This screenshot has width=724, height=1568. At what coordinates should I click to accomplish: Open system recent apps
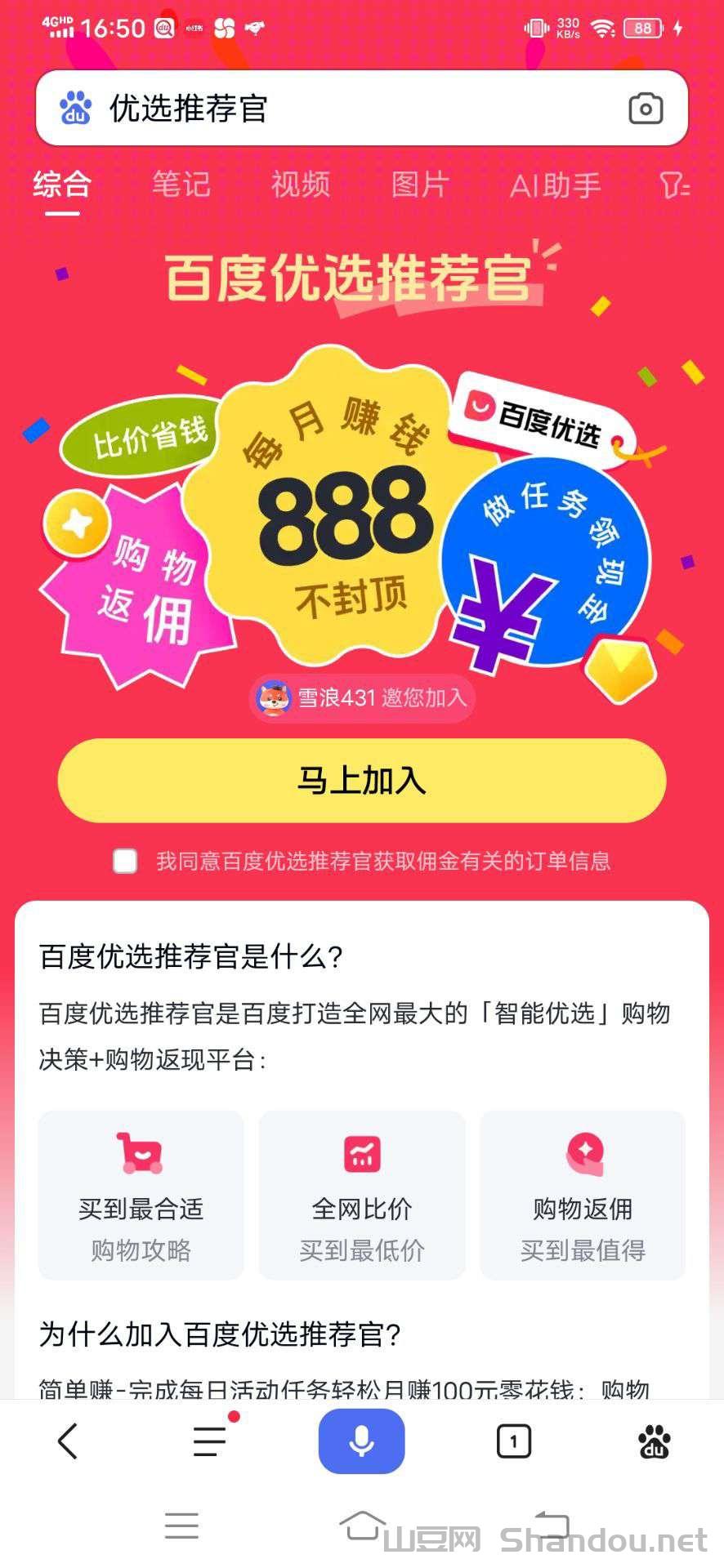[x=181, y=1525]
